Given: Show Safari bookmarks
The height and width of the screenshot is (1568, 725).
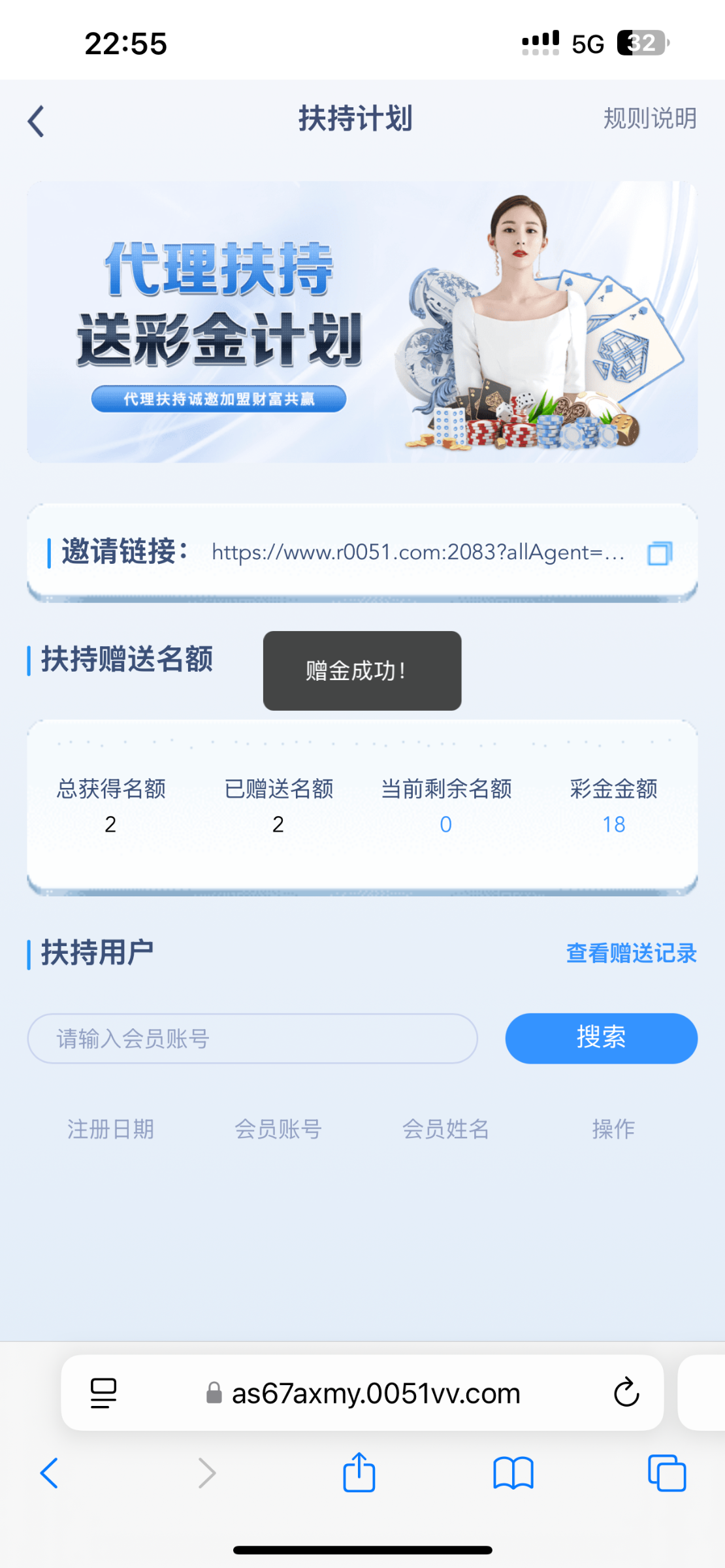Looking at the screenshot, I should (x=513, y=1473).
